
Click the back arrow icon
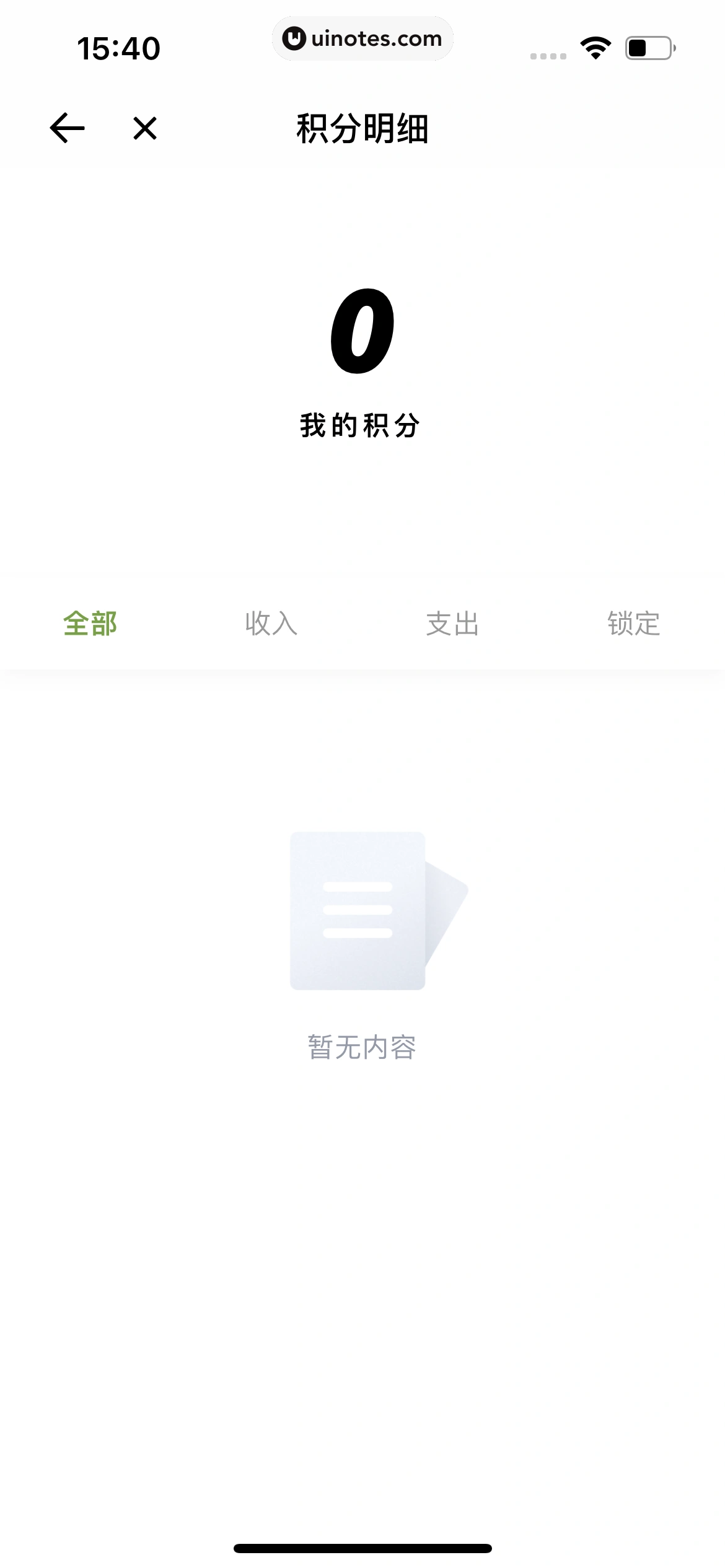[x=66, y=128]
